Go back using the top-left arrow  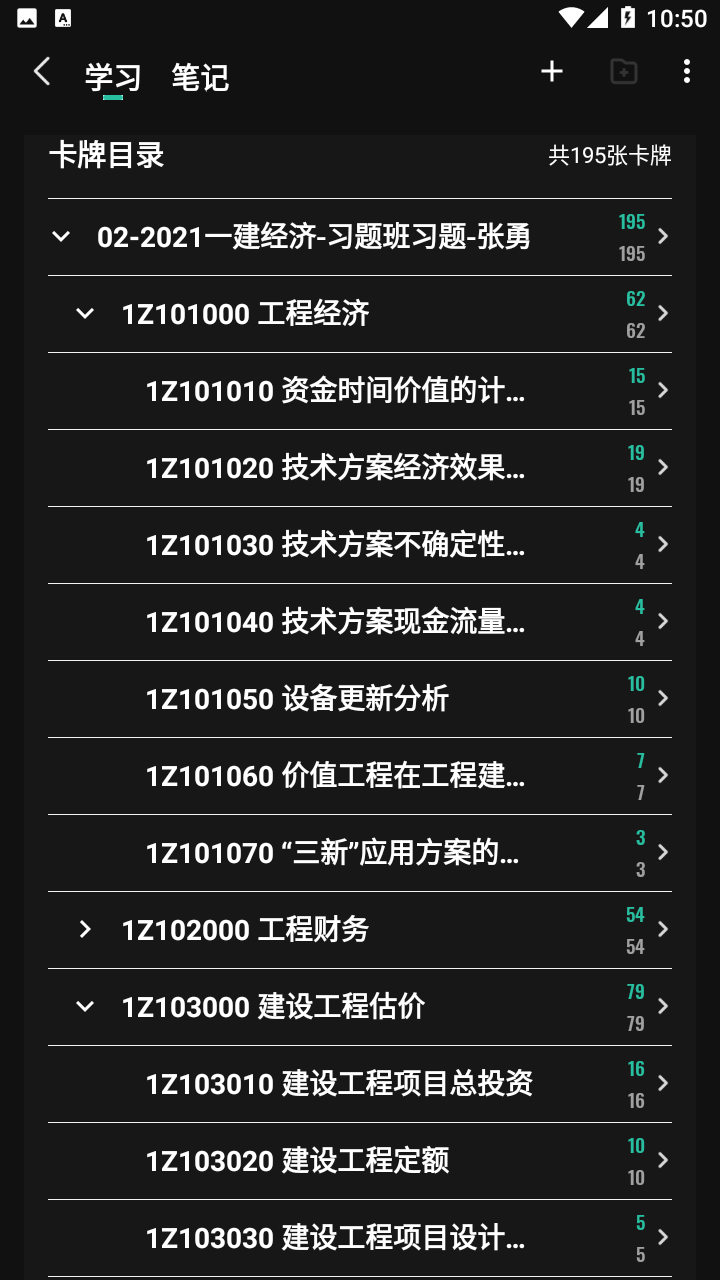point(42,72)
